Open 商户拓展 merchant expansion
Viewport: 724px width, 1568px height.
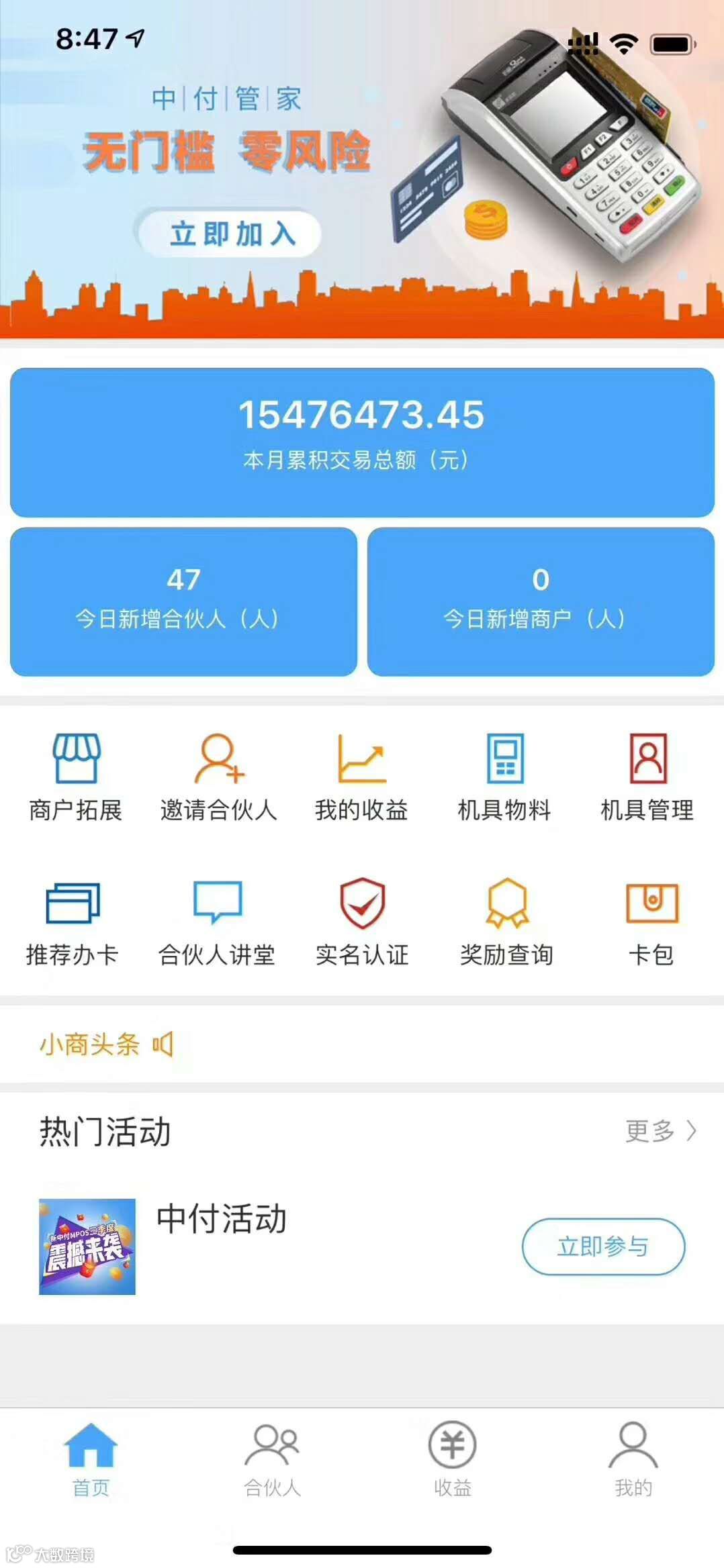76,777
